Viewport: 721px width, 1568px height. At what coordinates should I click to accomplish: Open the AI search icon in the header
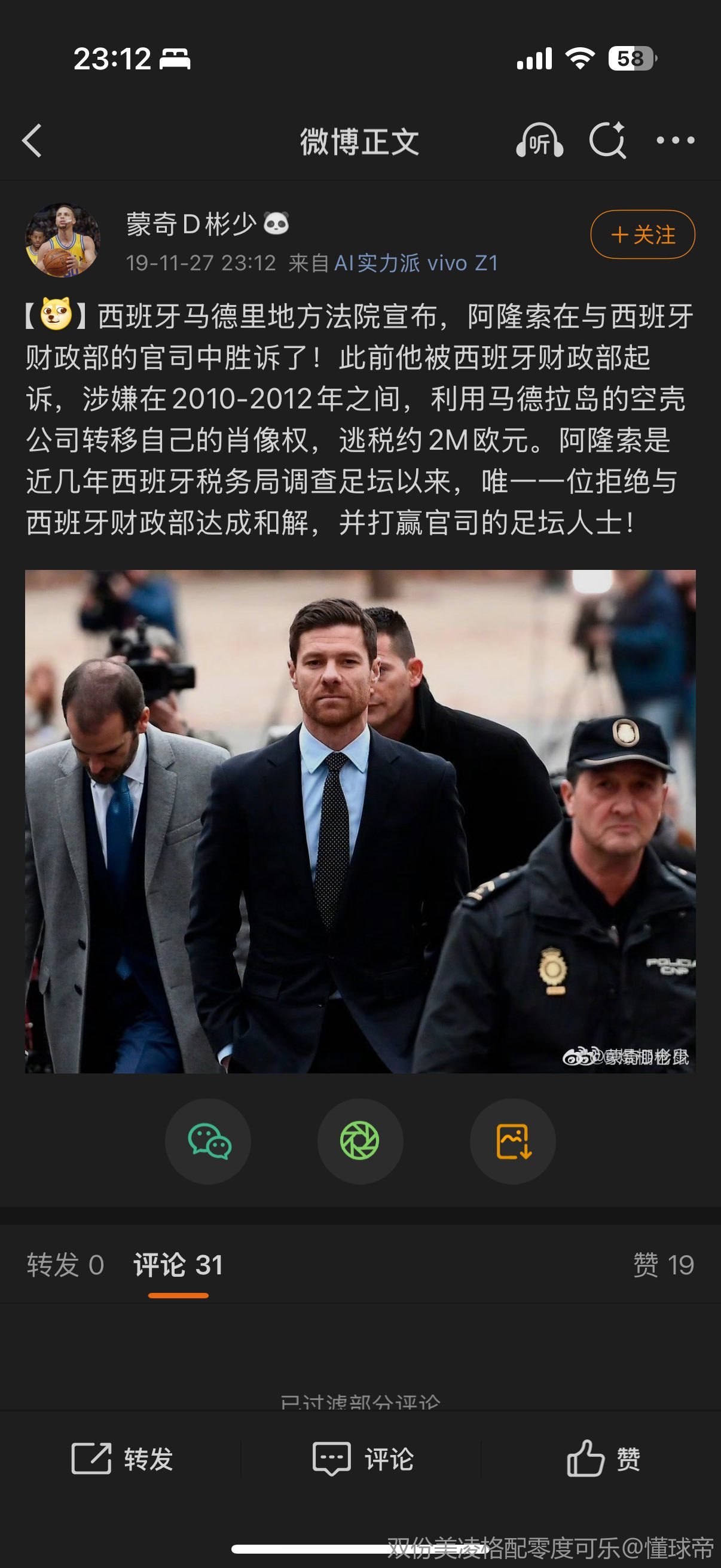[607, 141]
